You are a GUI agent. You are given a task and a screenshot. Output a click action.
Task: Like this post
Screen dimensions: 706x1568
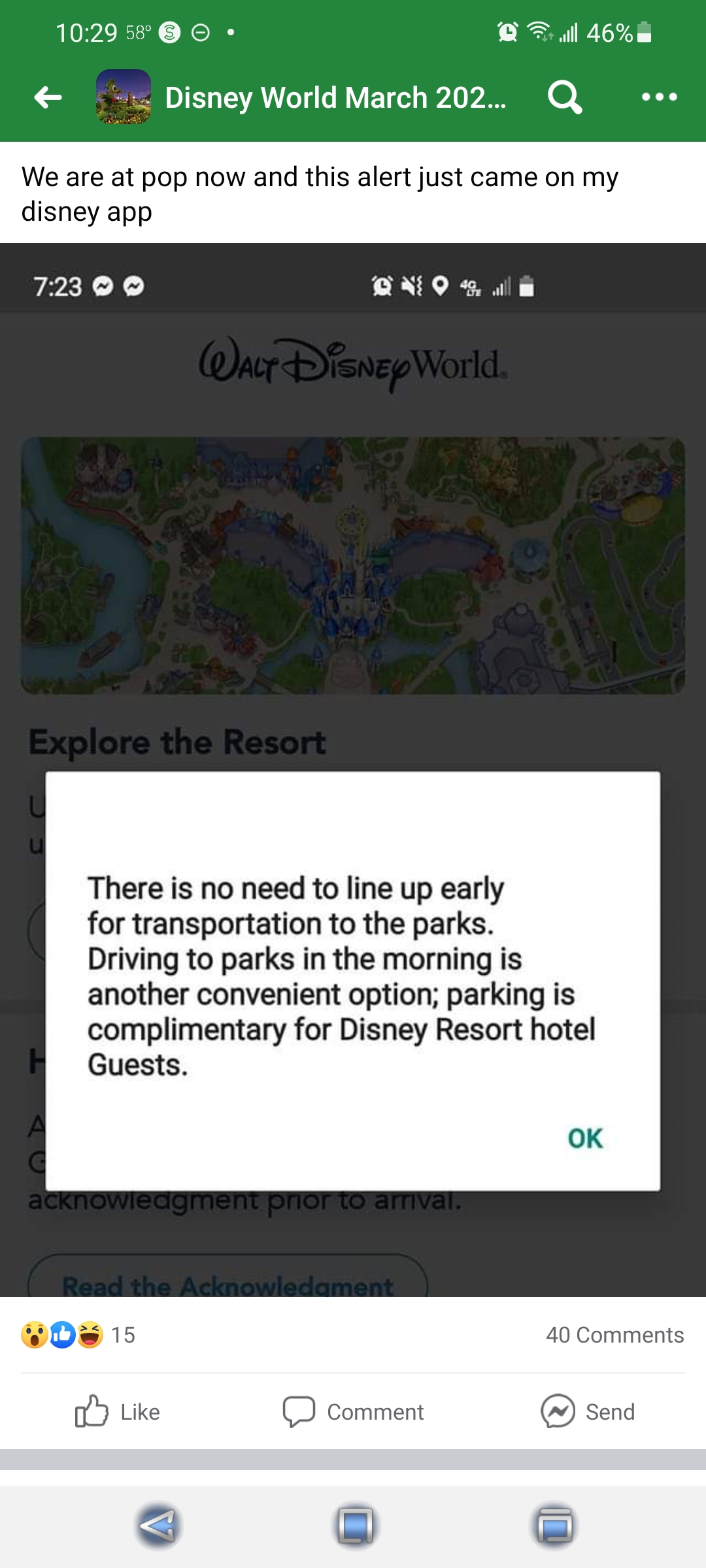tap(118, 1412)
